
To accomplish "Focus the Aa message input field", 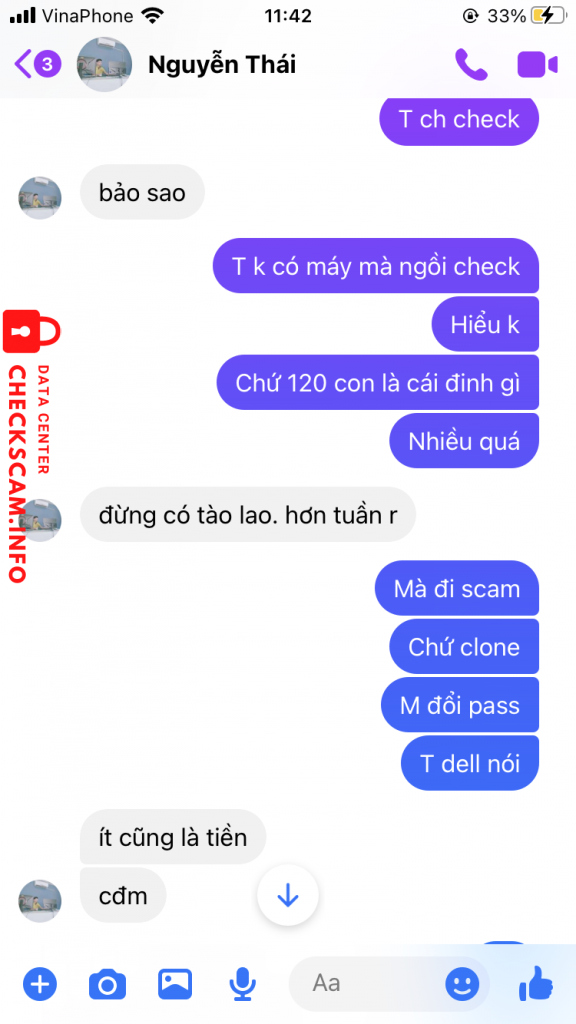I will click(x=366, y=984).
